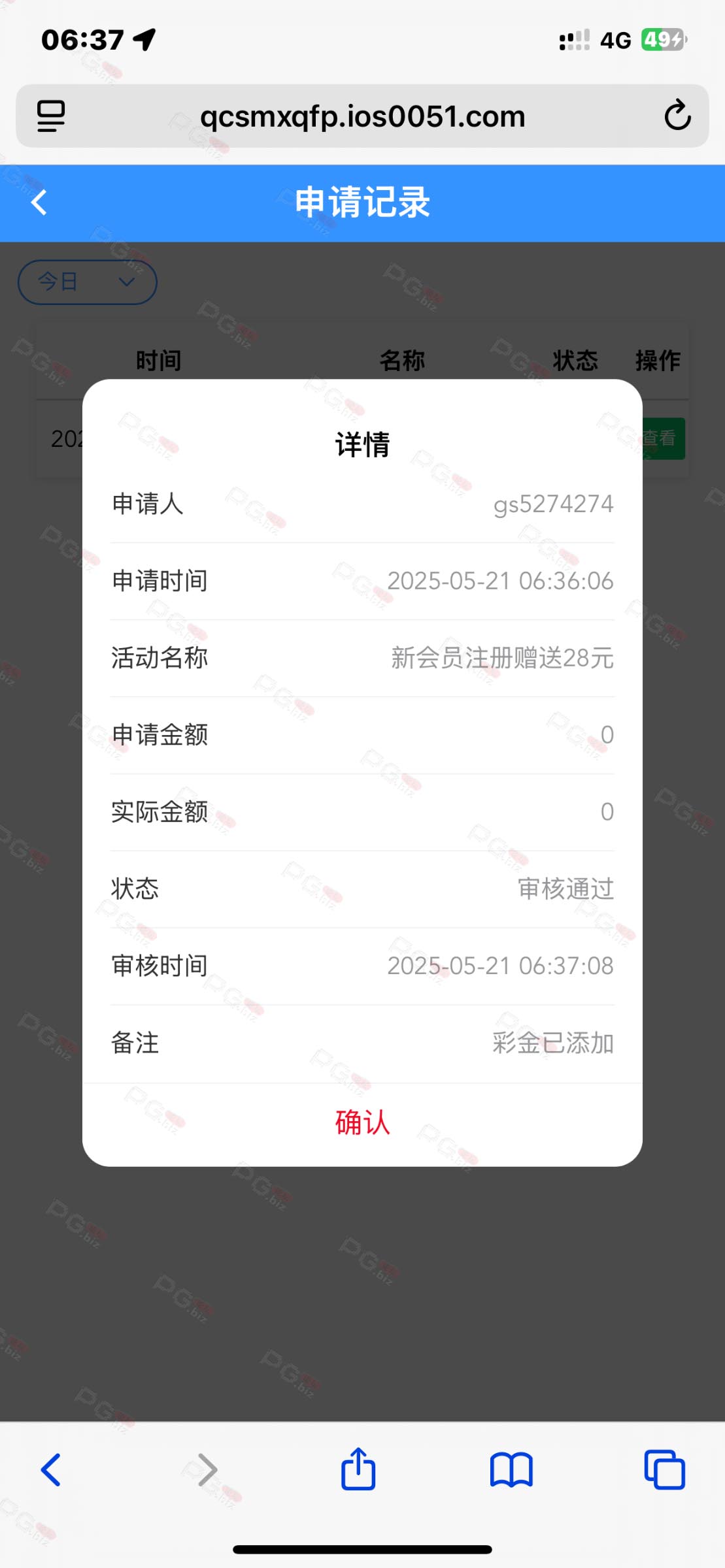Go back in Safari browser history

[x=51, y=1470]
